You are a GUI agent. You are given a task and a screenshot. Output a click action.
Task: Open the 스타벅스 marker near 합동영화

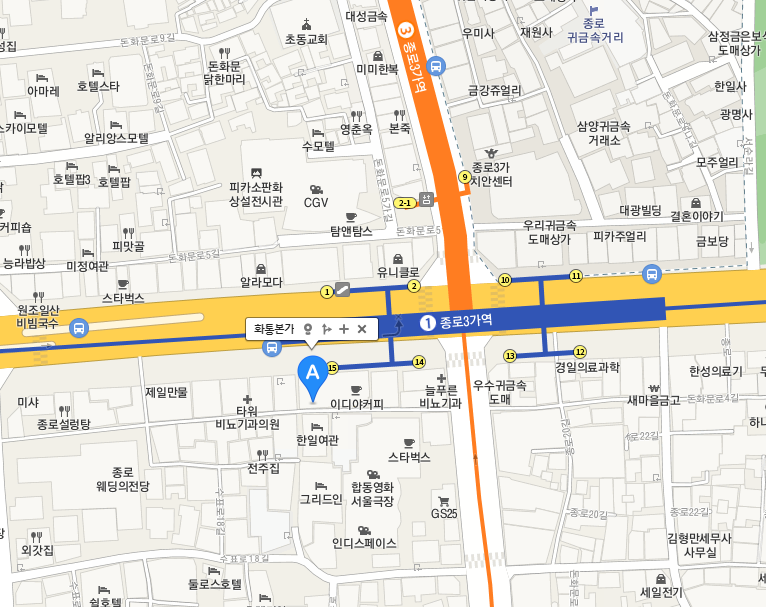408,443
